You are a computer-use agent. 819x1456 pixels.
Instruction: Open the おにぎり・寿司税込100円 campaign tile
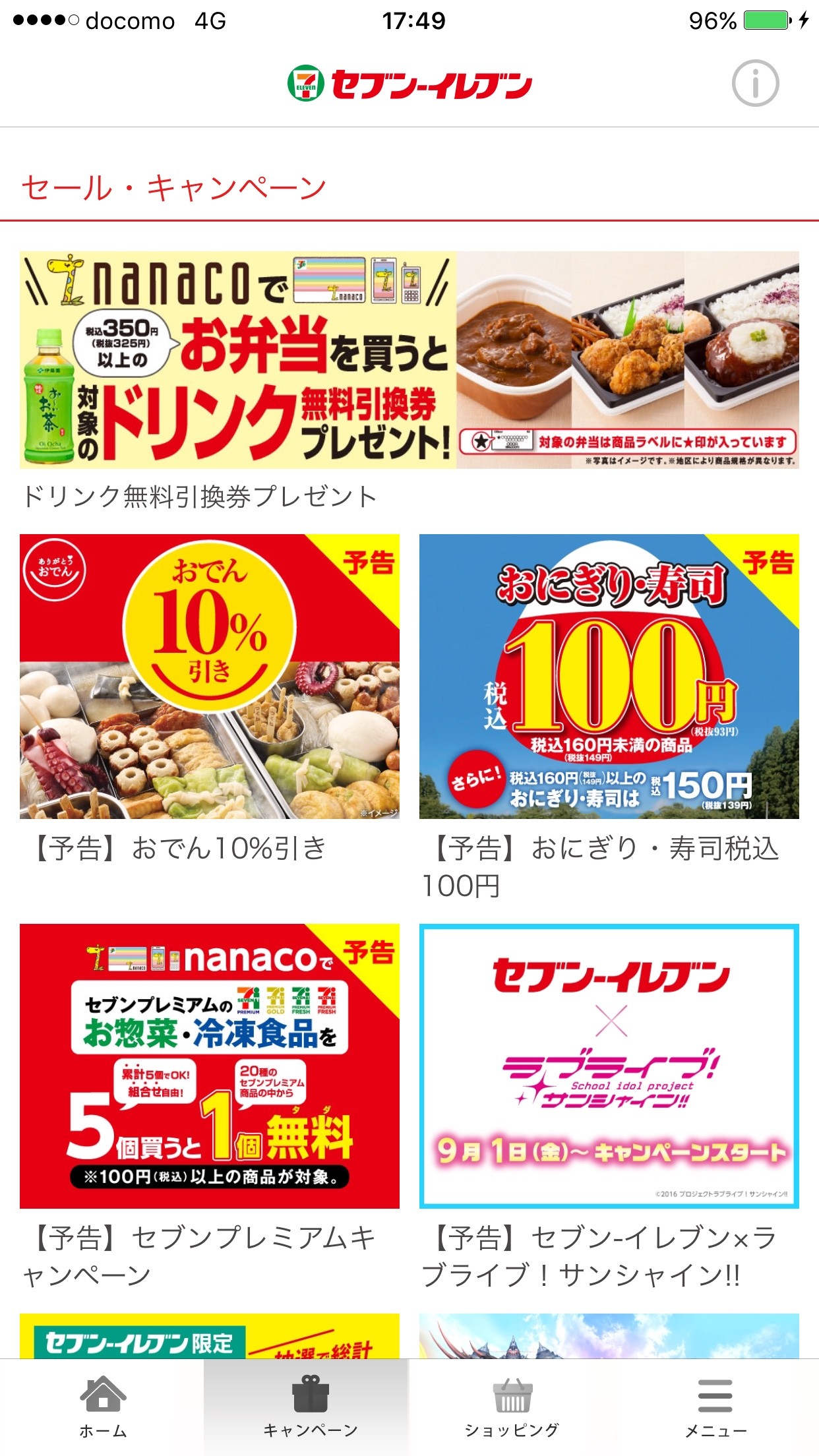click(609, 677)
